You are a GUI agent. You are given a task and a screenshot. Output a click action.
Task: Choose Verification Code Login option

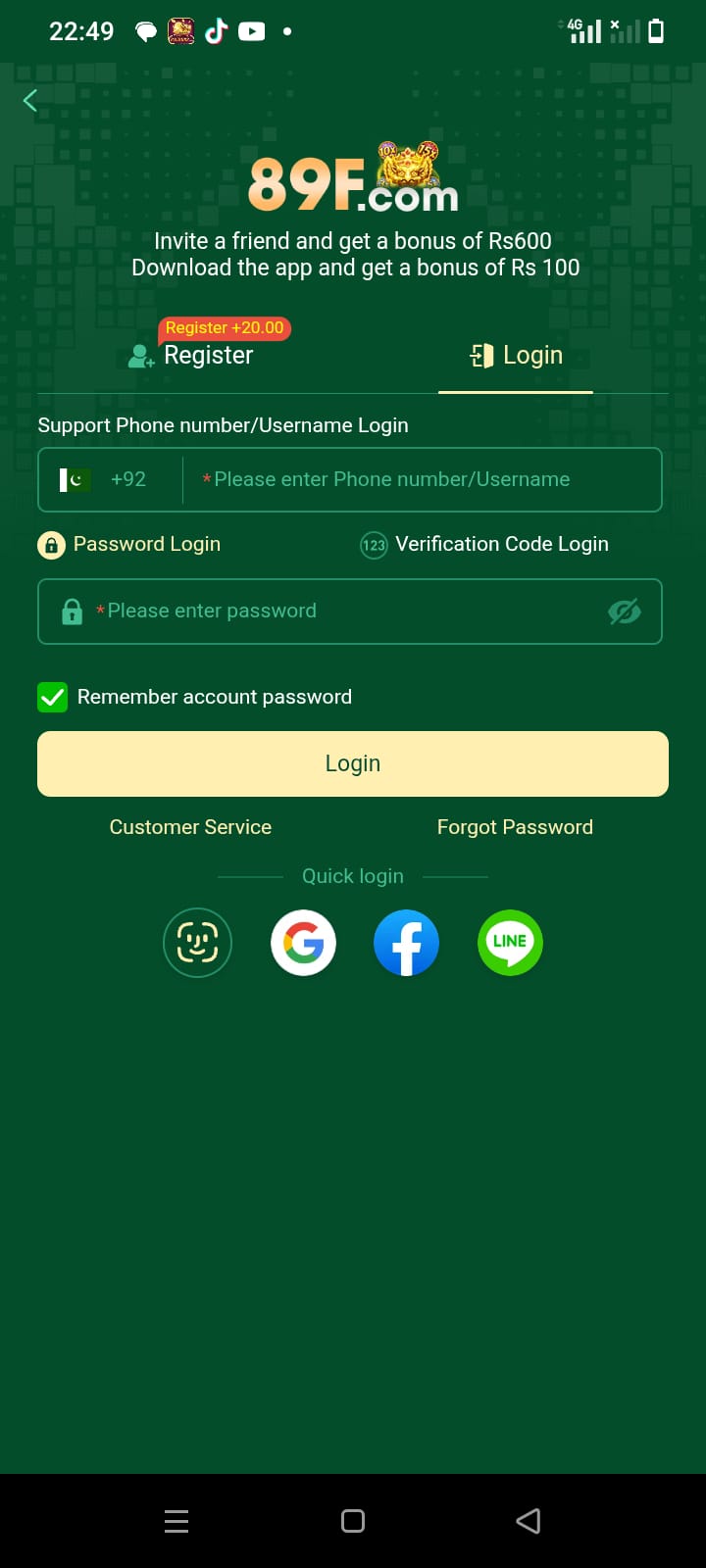click(484, 544)
